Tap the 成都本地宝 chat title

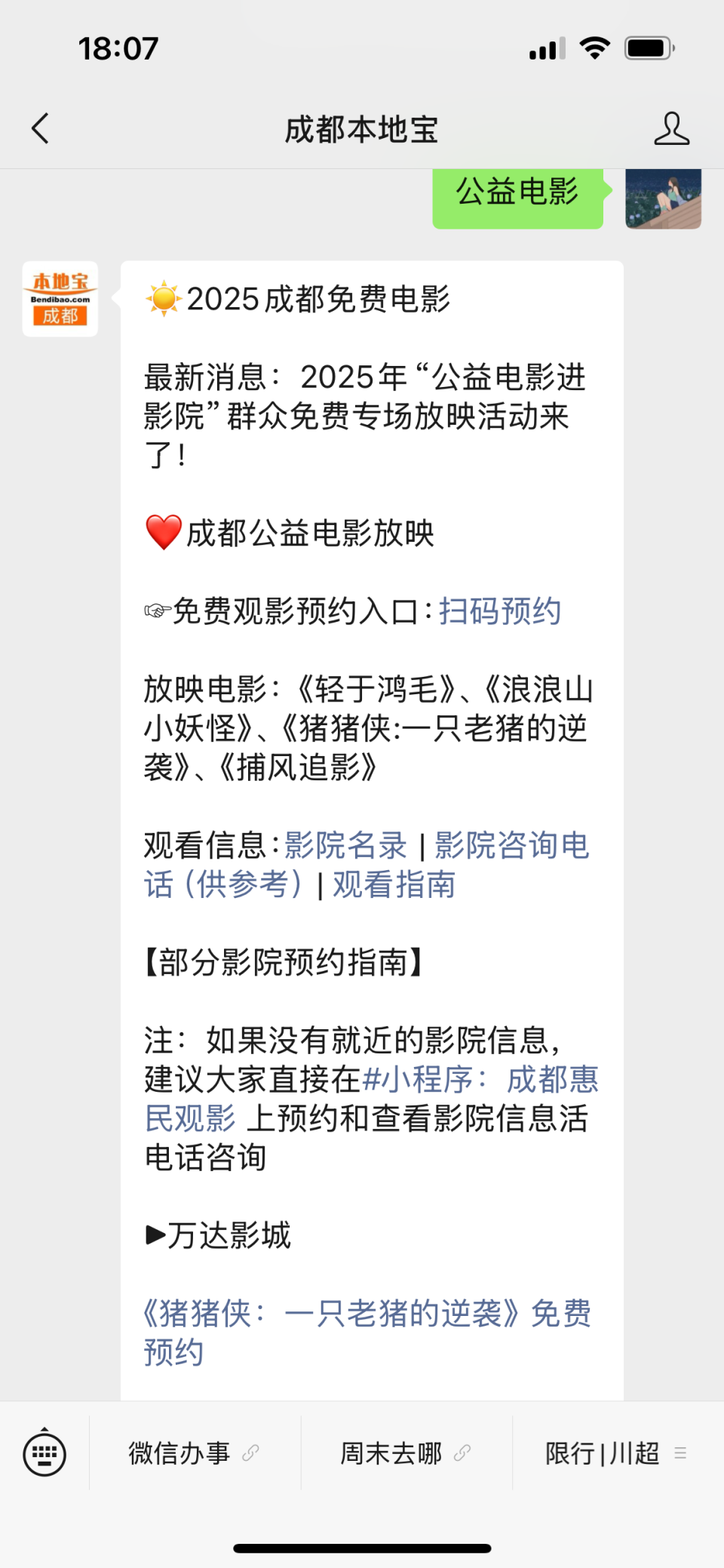pos(362,128)
